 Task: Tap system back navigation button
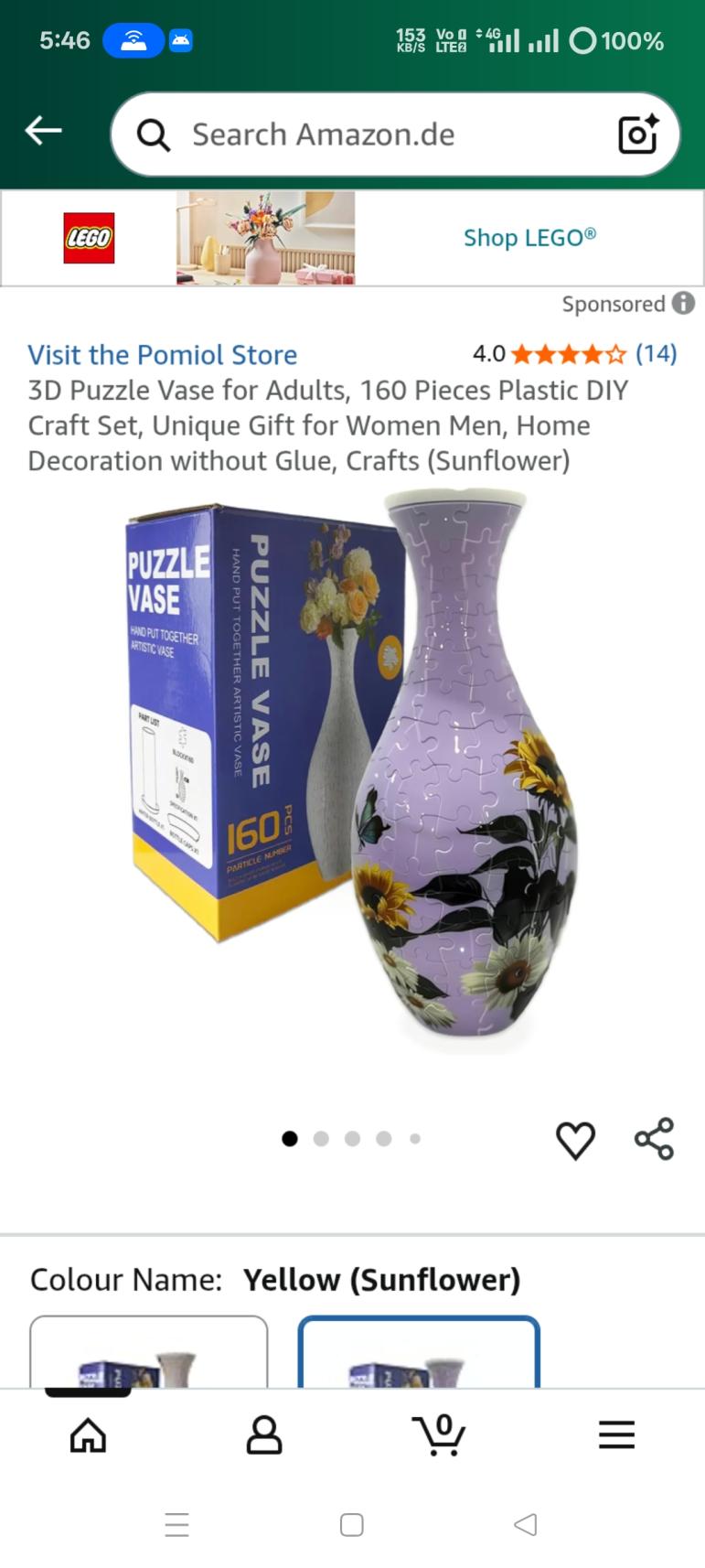point(526,1524)
